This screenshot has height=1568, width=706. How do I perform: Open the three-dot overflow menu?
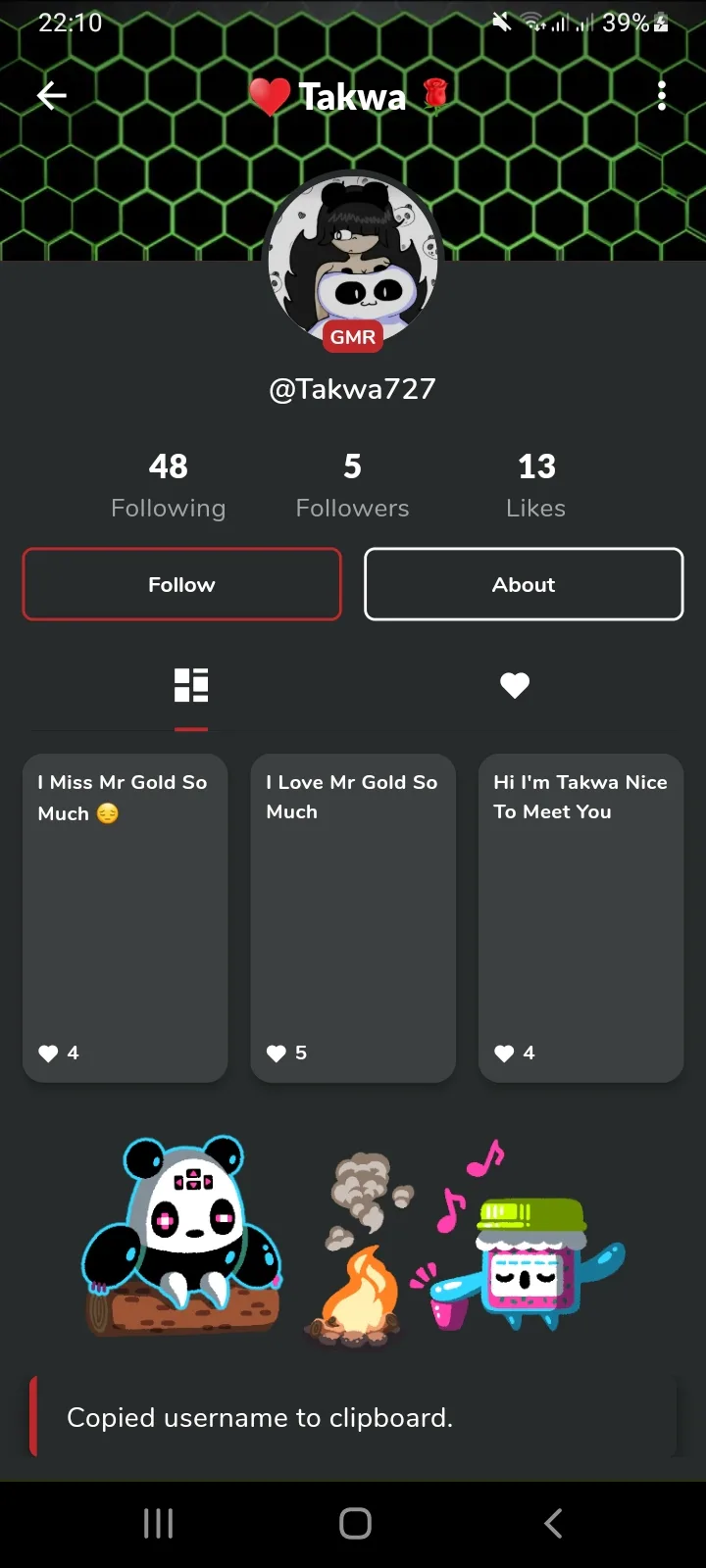pyautogui.click(x=662, y=95)
